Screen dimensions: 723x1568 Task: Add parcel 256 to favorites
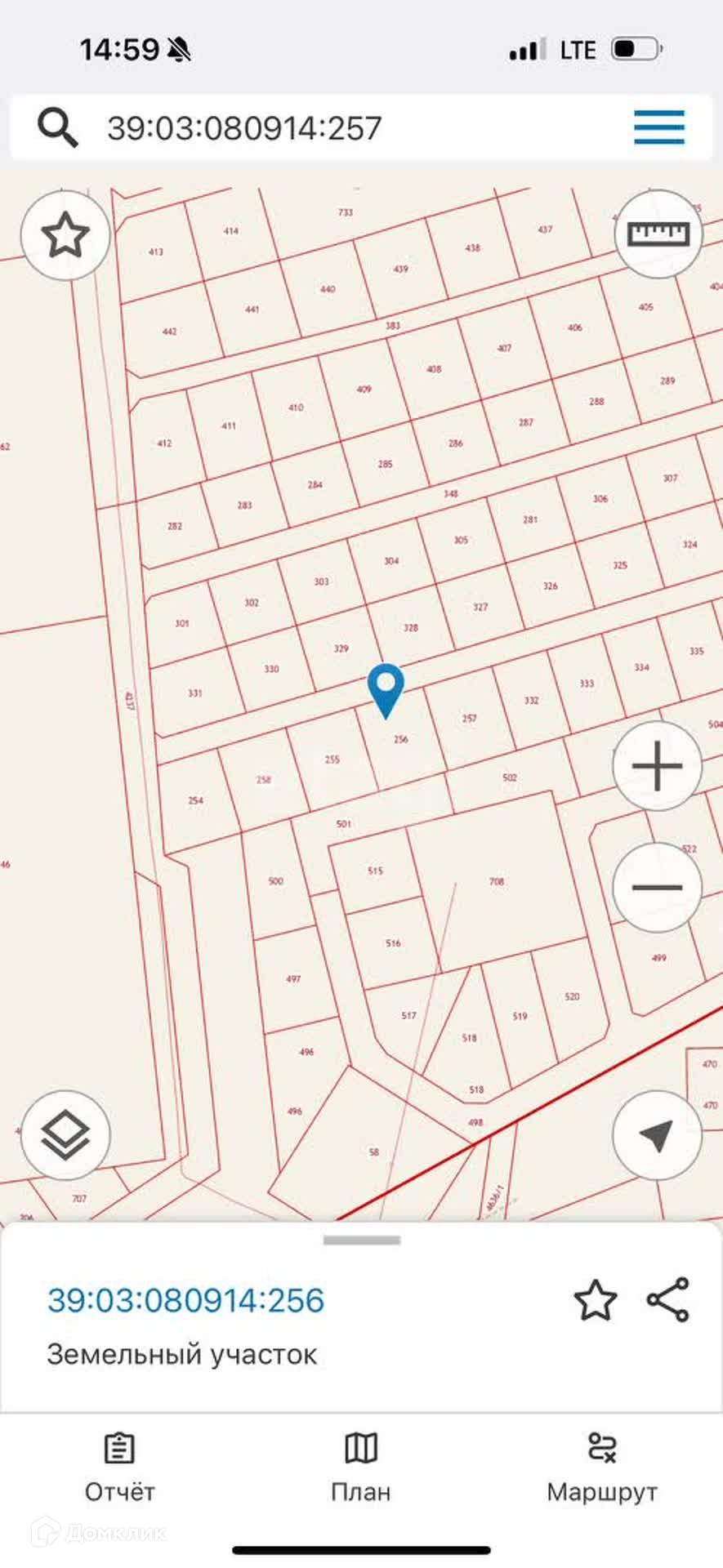[x=595, y=1300]
